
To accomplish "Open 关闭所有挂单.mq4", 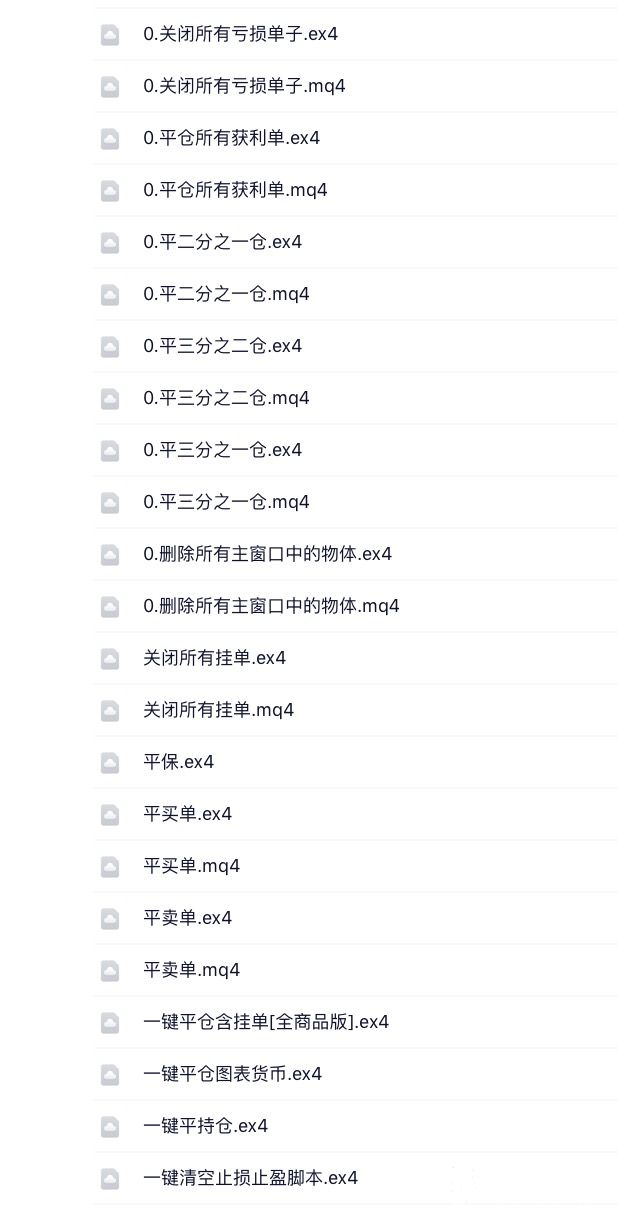I will 218,710.
